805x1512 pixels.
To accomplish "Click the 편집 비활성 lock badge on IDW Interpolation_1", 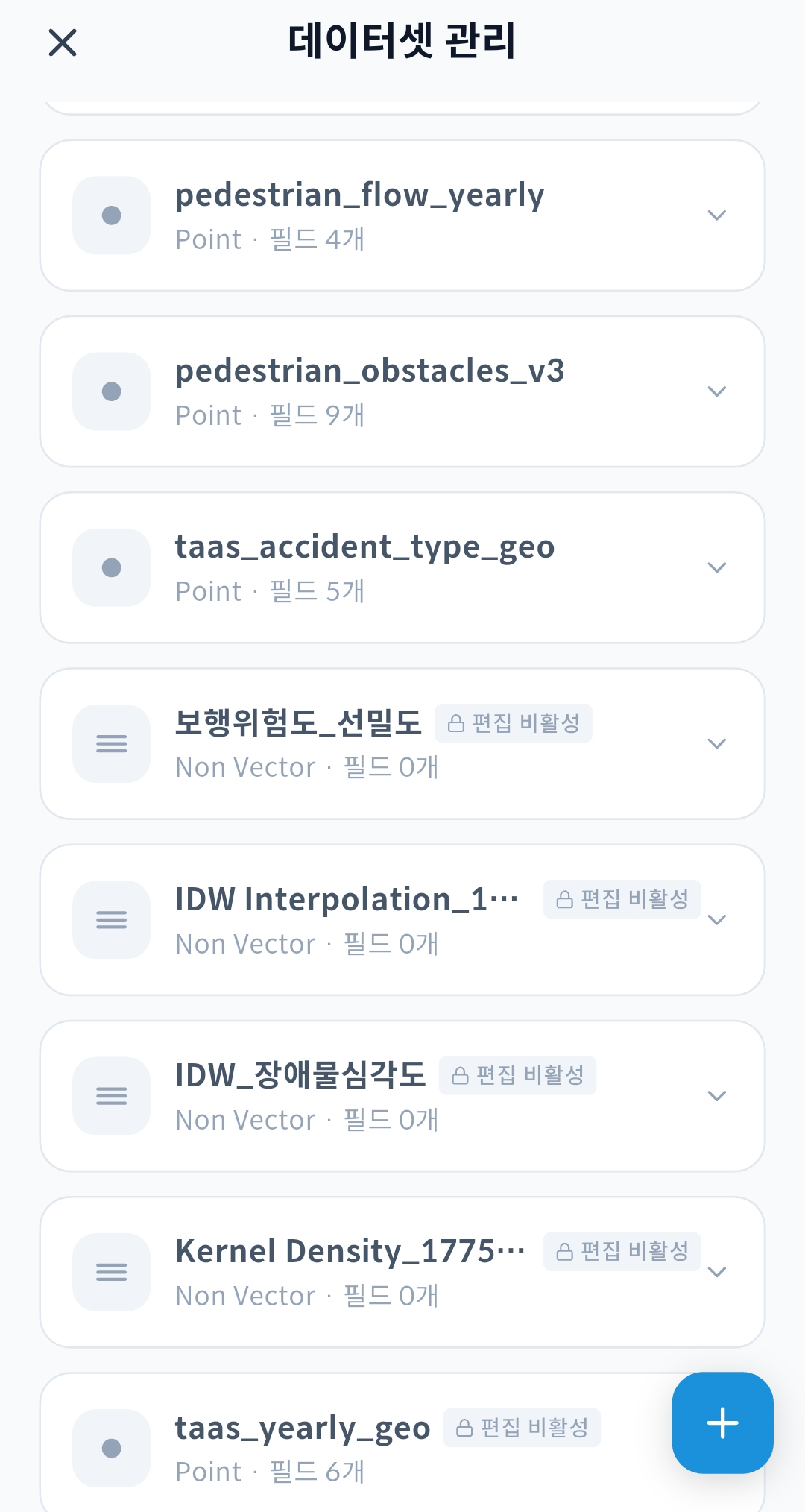I will [x=622, y=899].
